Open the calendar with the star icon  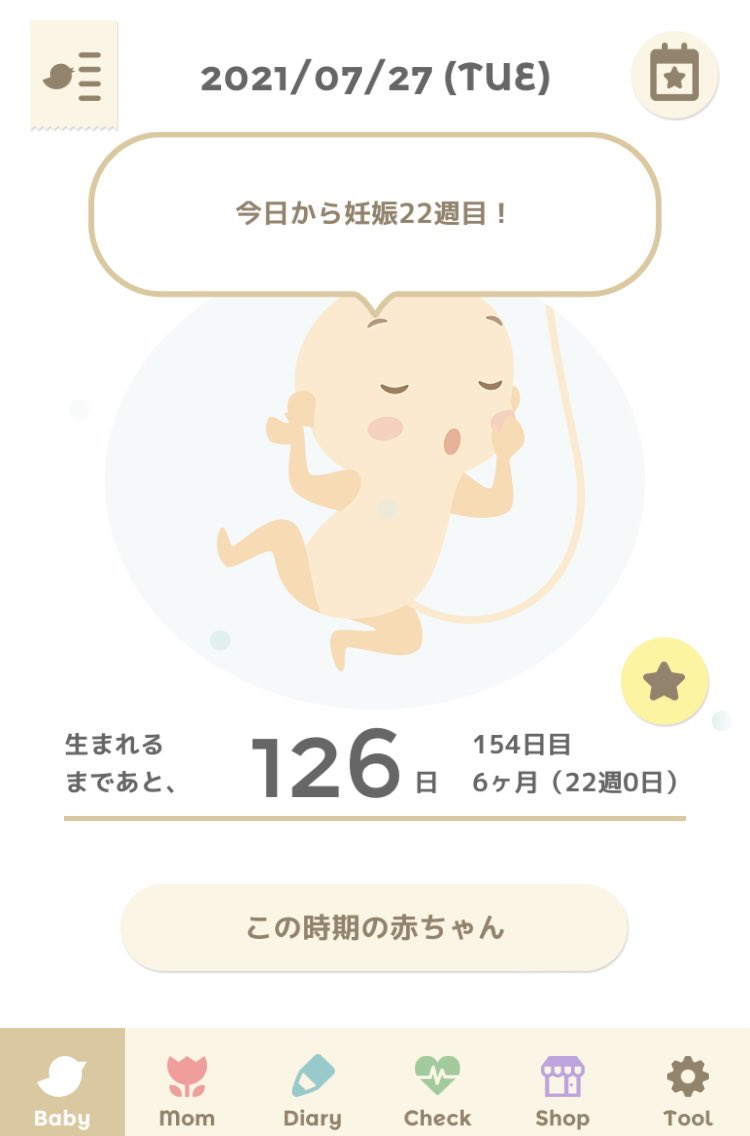coord(675,76)
